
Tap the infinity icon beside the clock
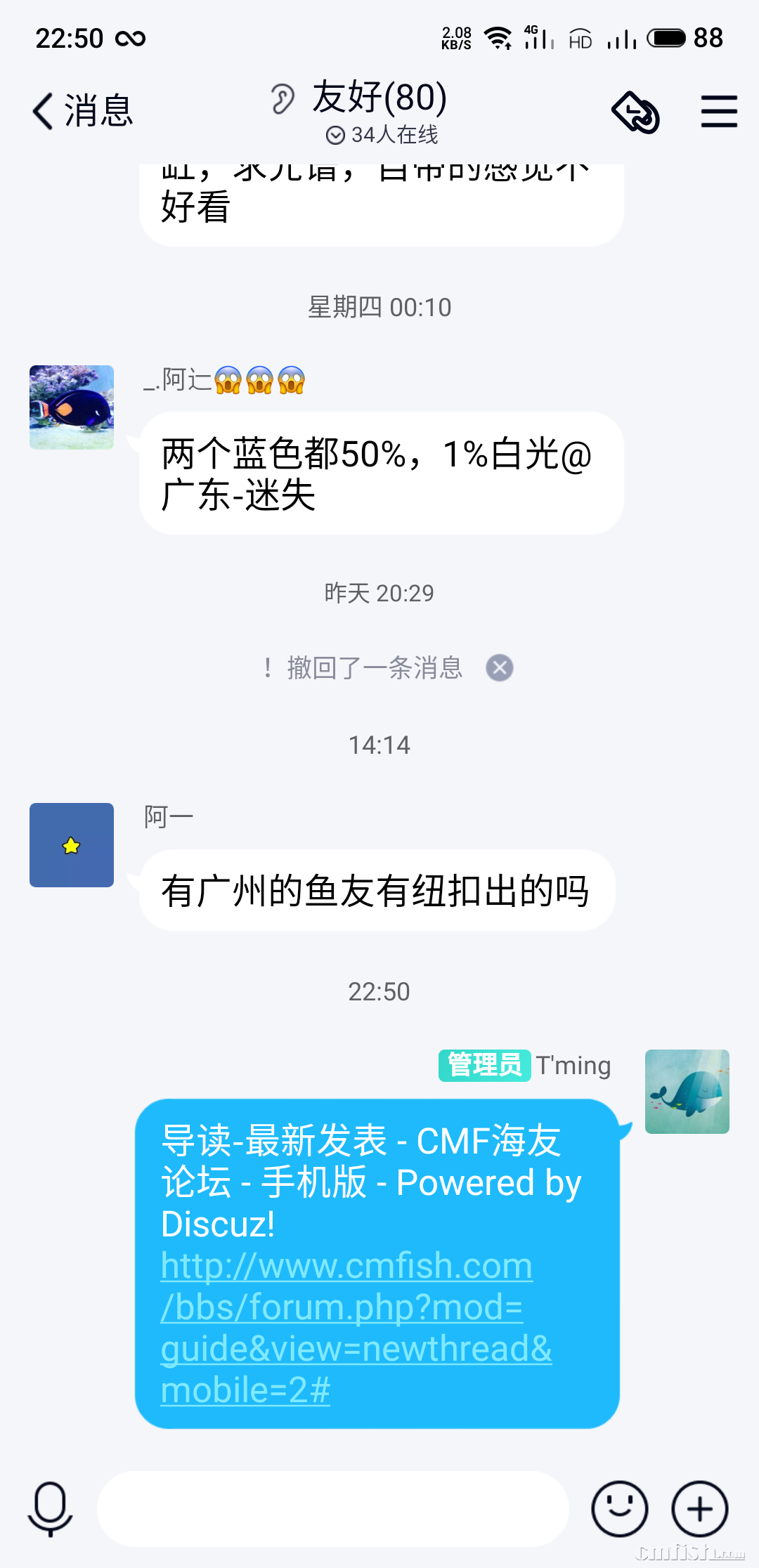tap(132, 39)
